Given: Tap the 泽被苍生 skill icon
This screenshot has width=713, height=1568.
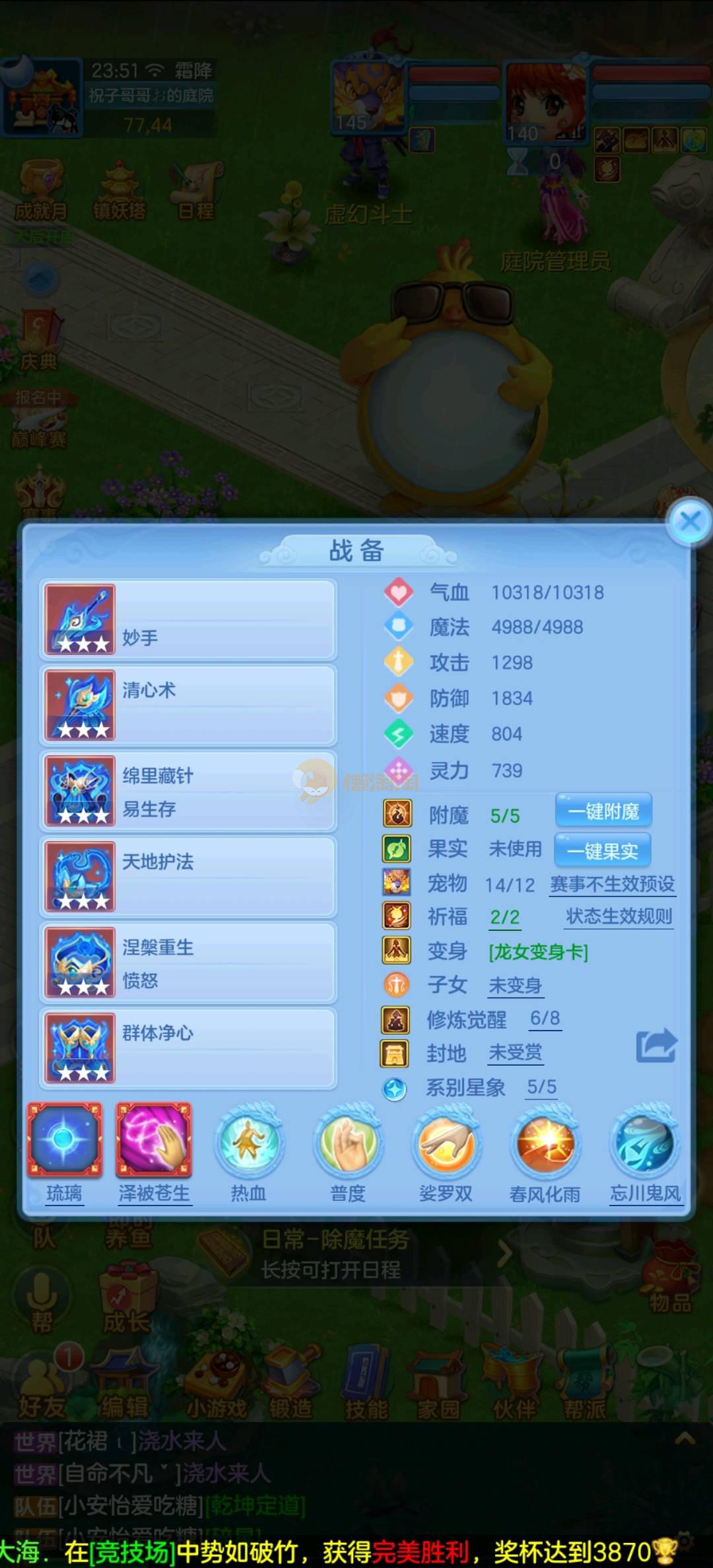Looking at the screenshot, I should click(x=154, y=1140).
